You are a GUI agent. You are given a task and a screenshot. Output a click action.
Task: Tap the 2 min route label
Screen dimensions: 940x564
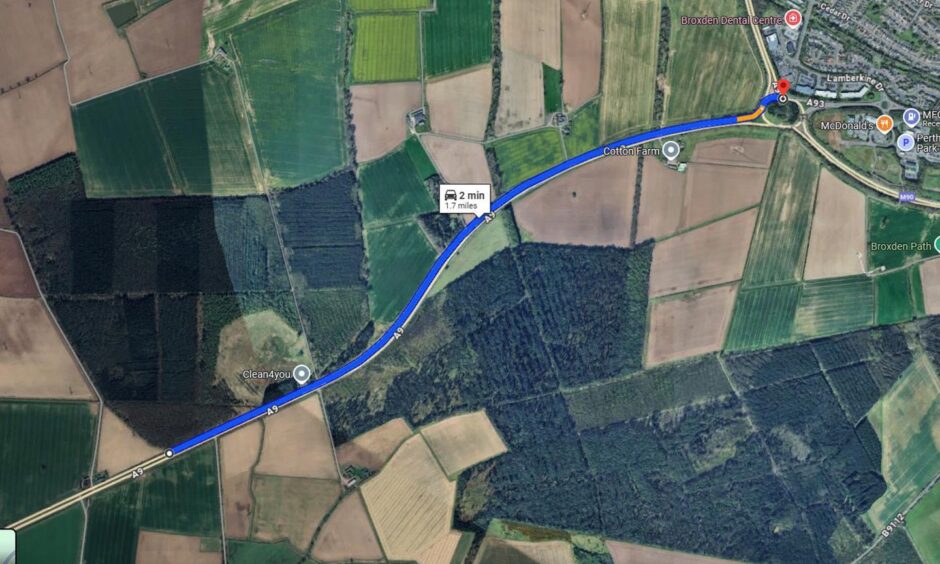tap(467, 196)
